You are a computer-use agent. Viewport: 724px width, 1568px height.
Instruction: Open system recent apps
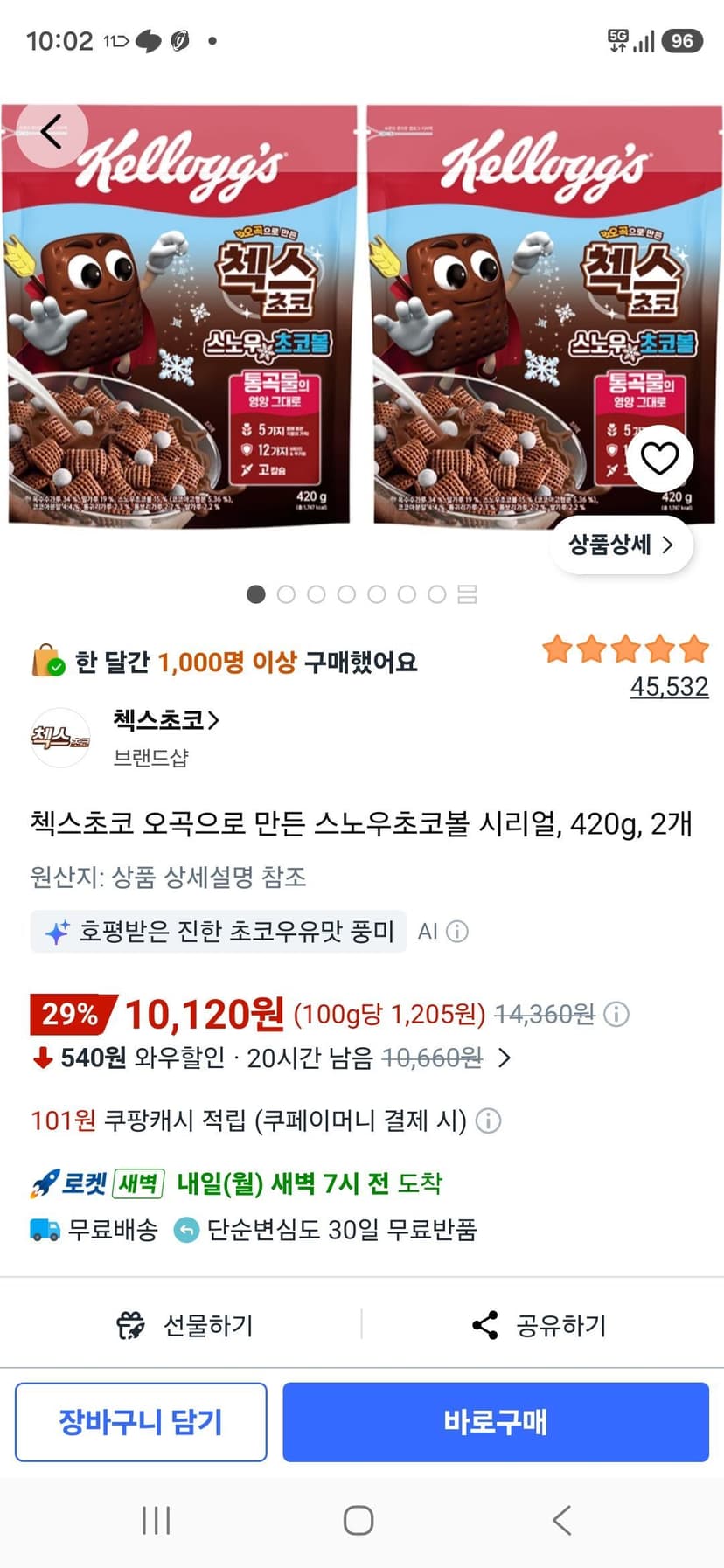[156, 1520]
